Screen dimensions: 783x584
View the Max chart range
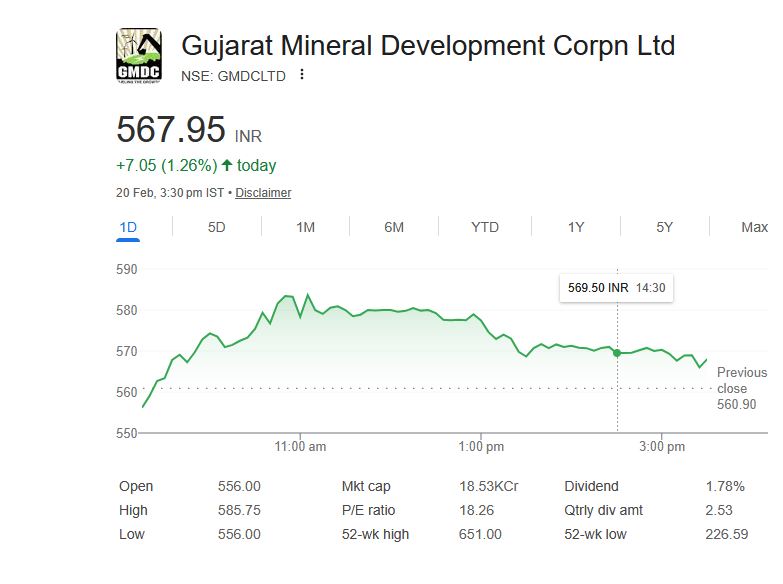point(754,227)
